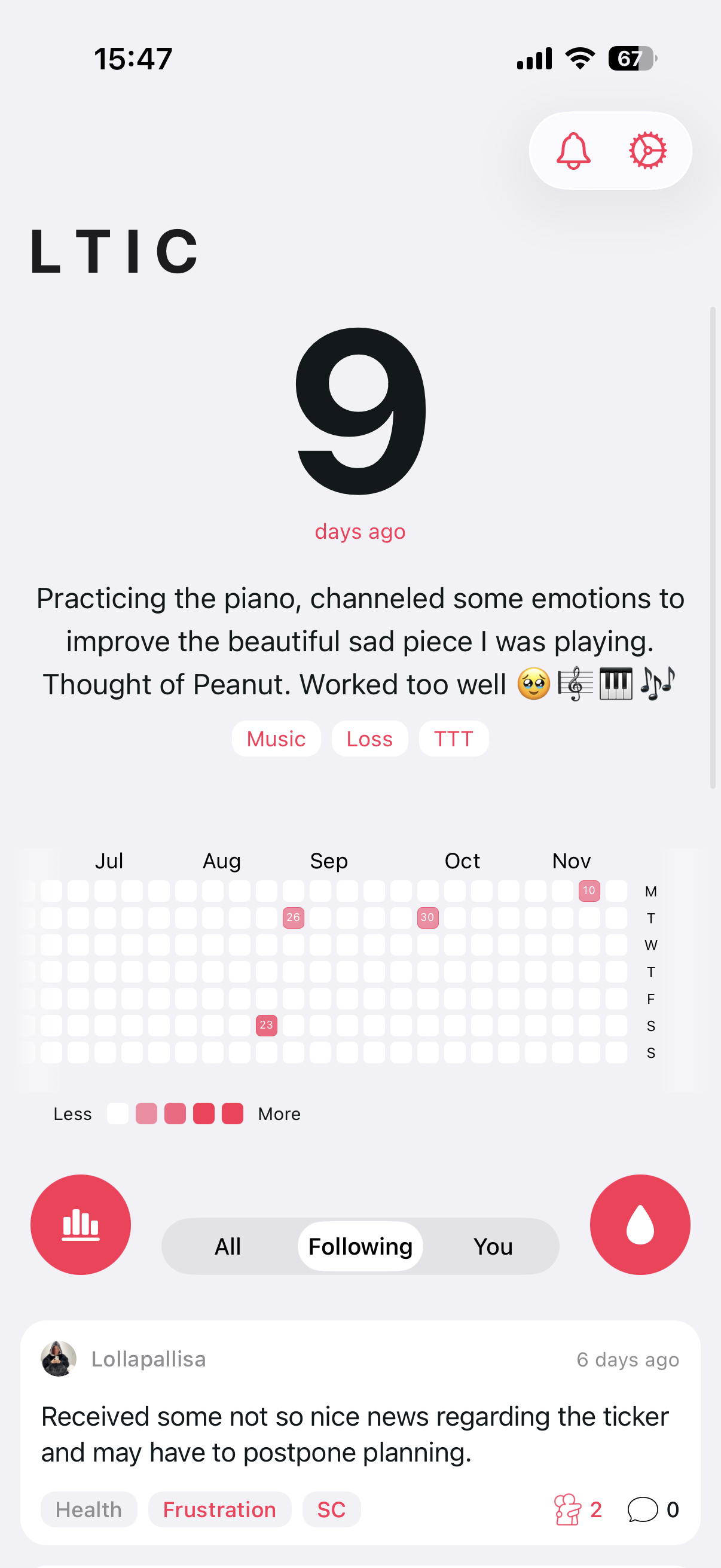
Task: Open comments on Lollapallisa's post
Action: tap(643, 1509)
